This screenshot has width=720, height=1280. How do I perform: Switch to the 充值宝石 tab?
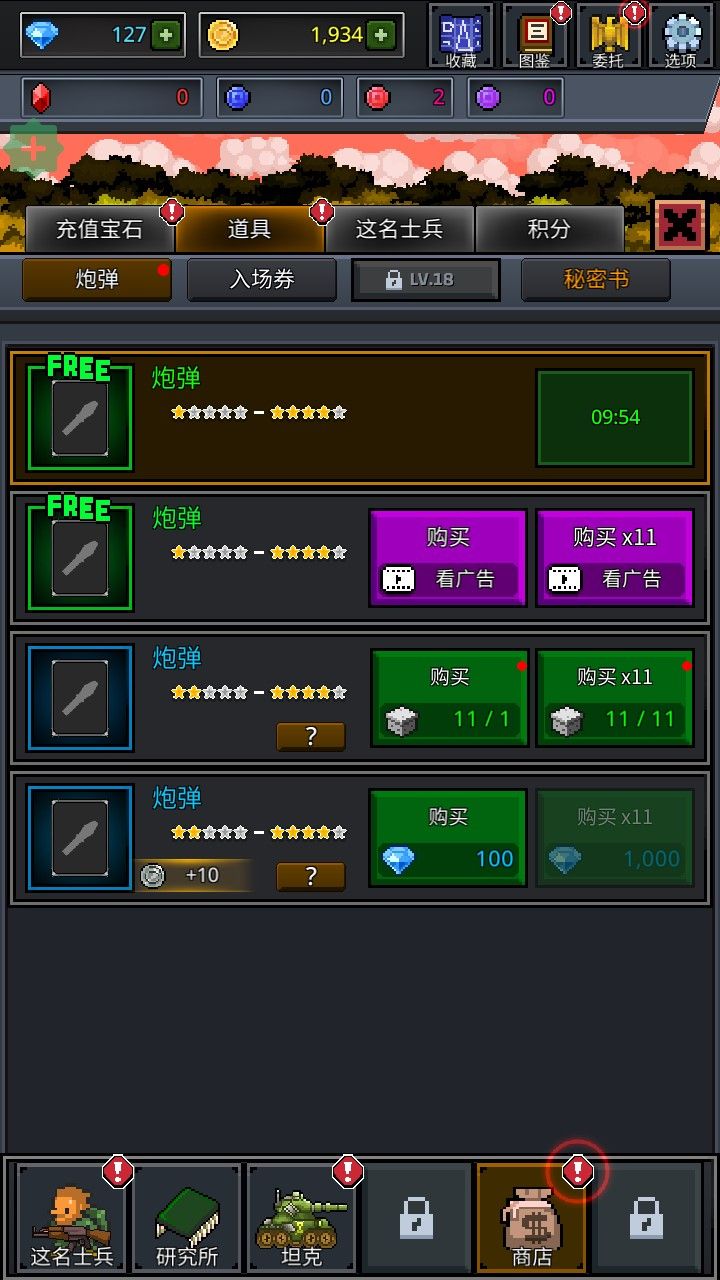tap(99, 229)
